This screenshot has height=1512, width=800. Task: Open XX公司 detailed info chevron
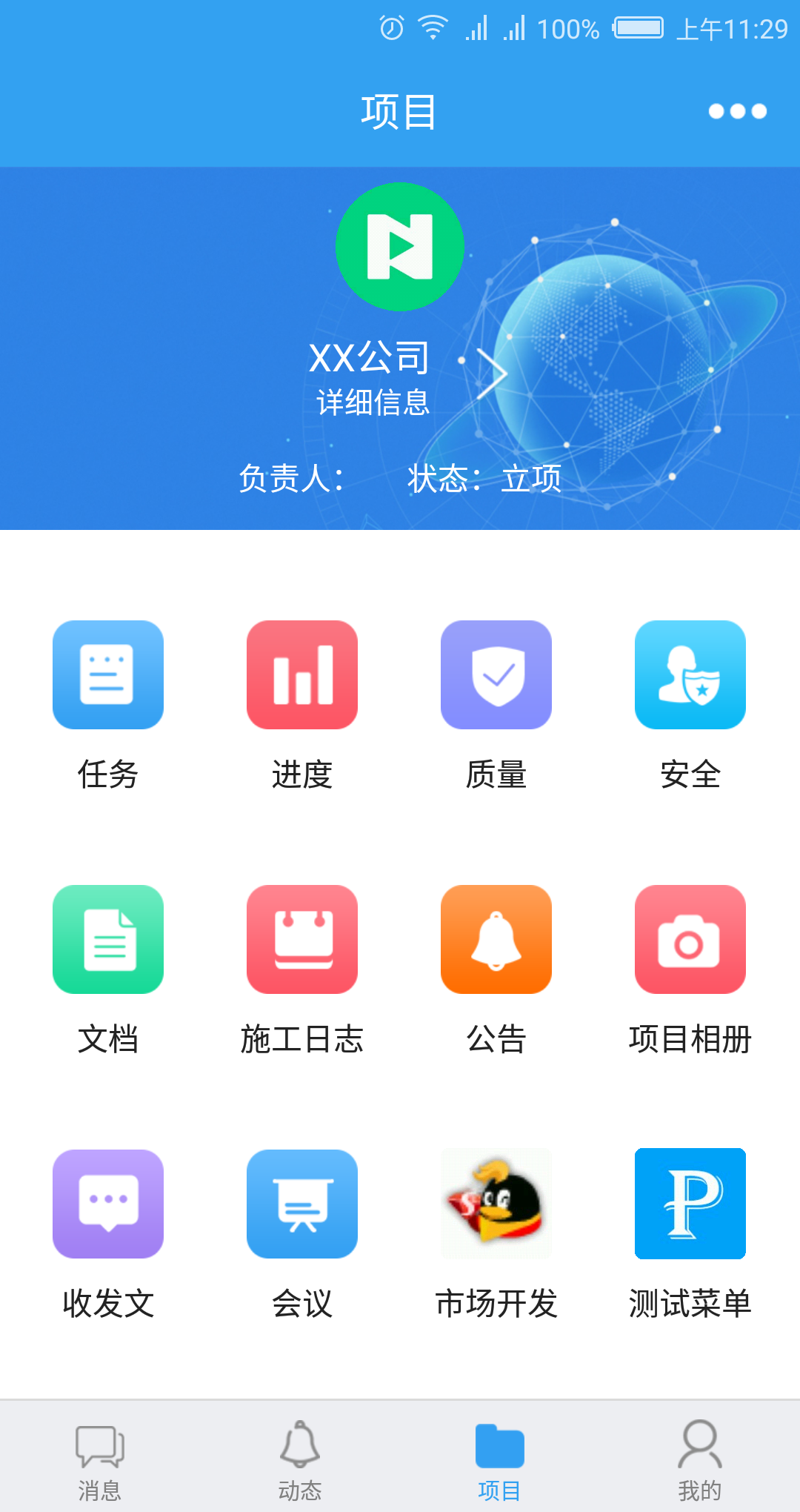(x=492, y=374)
